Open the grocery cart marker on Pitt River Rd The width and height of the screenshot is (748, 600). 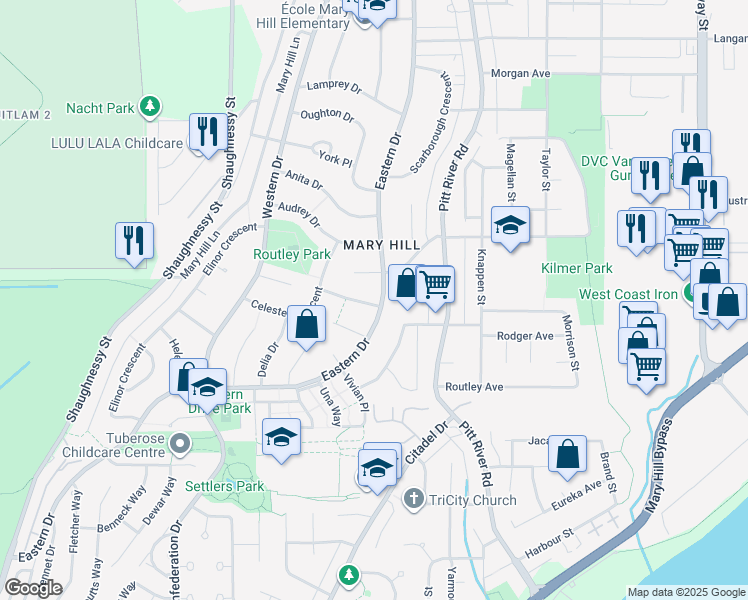point(435,288)
